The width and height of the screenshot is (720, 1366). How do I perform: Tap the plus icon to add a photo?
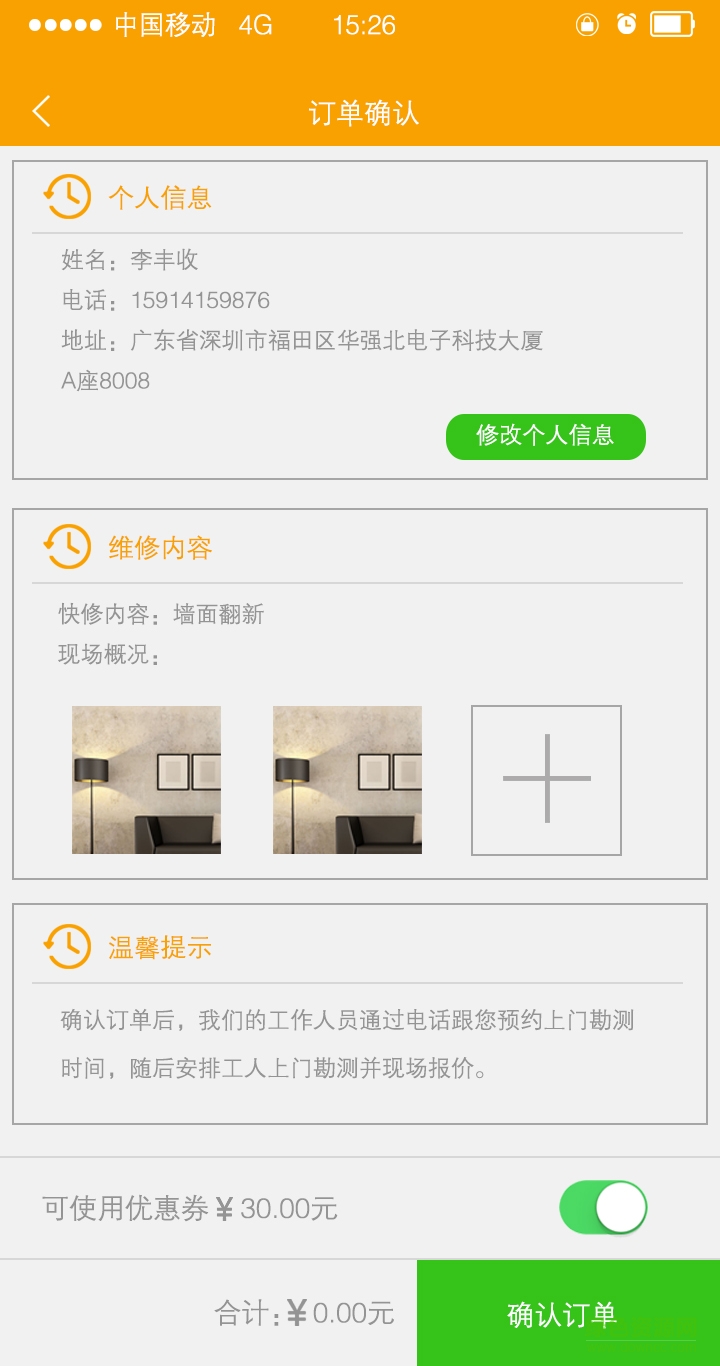pos(546,779)
